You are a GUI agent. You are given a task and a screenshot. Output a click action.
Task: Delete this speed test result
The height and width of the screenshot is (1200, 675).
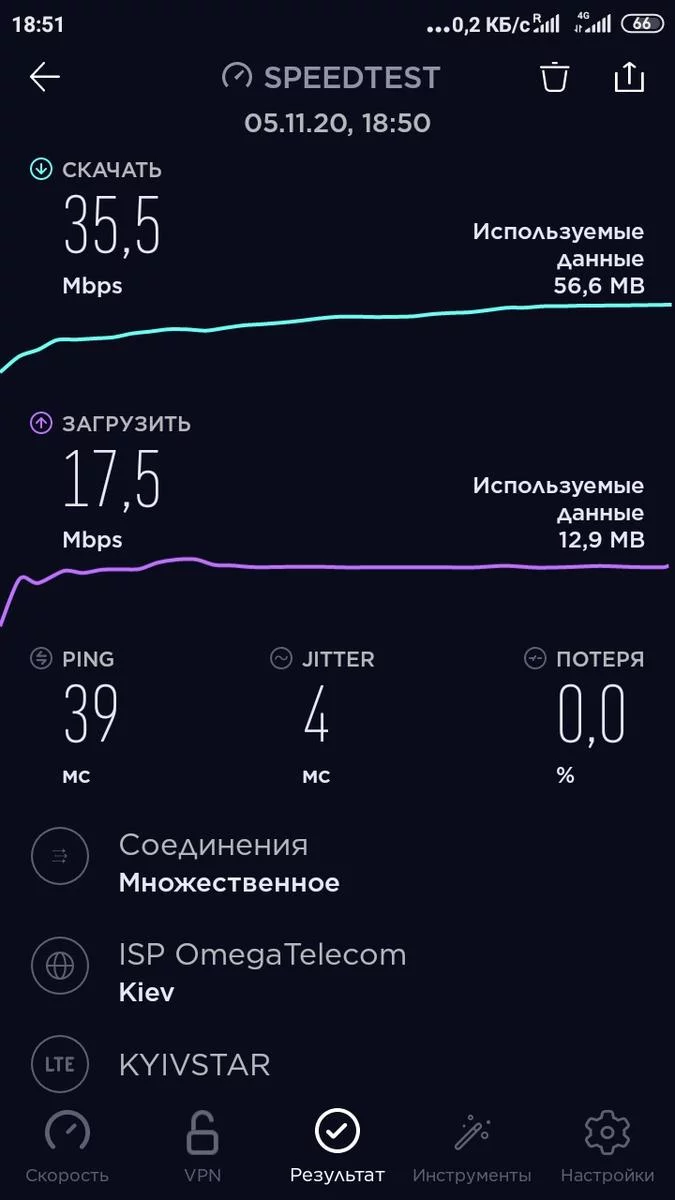555,77
